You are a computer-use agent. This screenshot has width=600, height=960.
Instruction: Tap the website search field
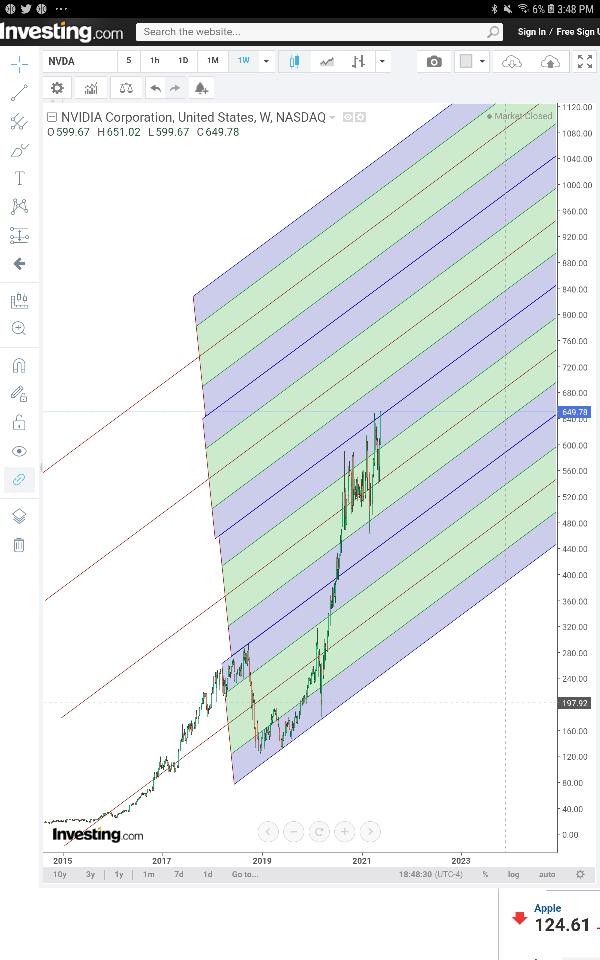point(315,32)
